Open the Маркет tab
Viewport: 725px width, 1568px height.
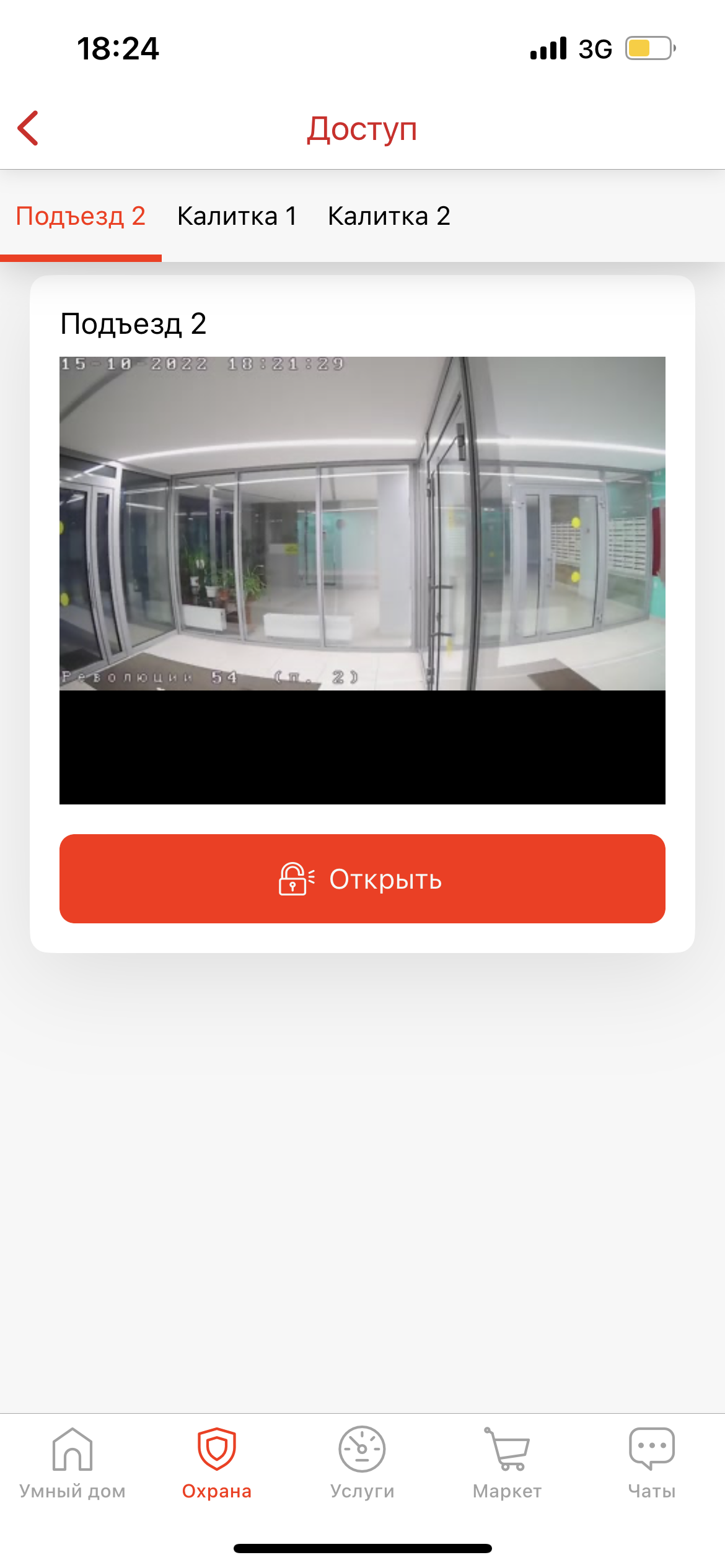pos(507,1464)
